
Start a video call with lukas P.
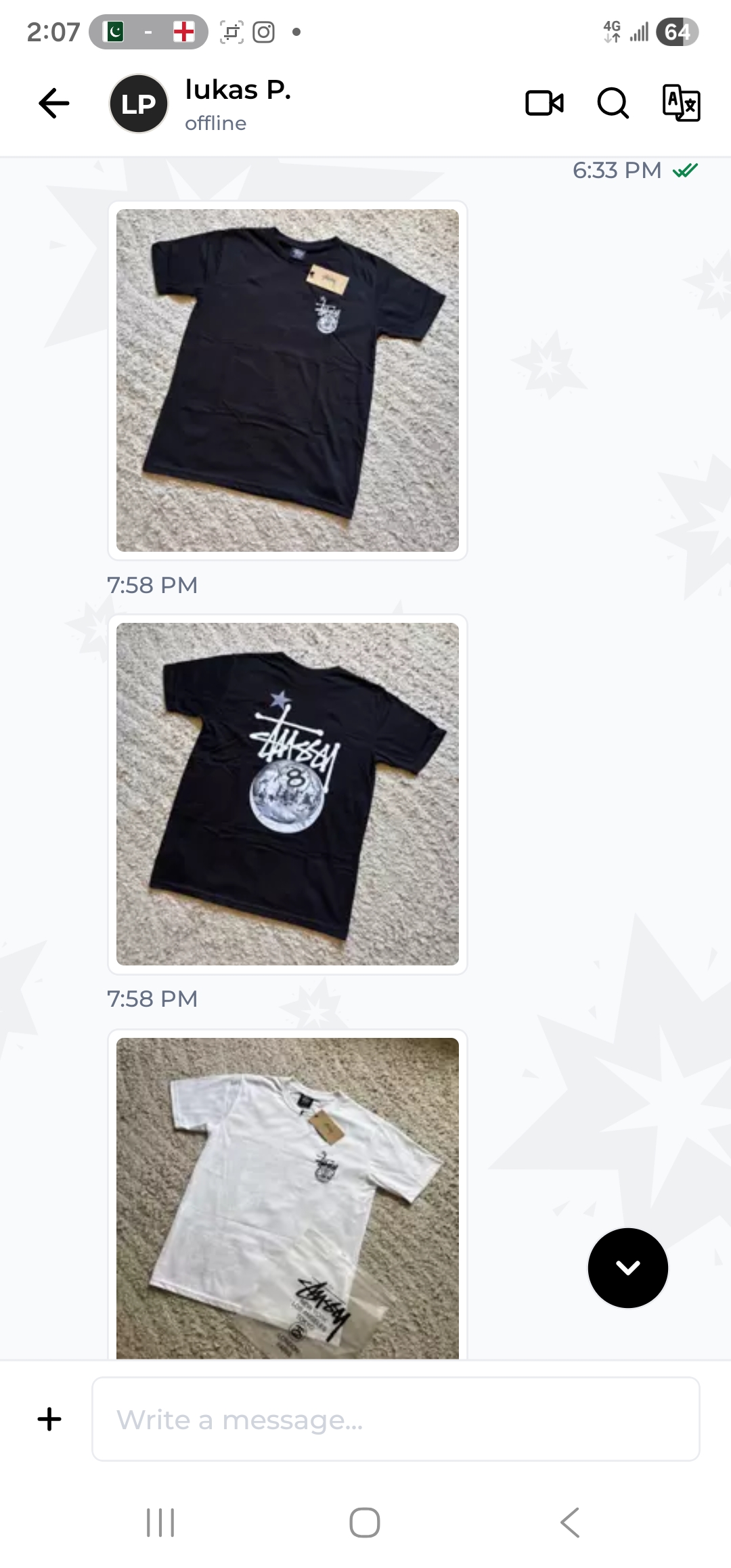point(545,104)
